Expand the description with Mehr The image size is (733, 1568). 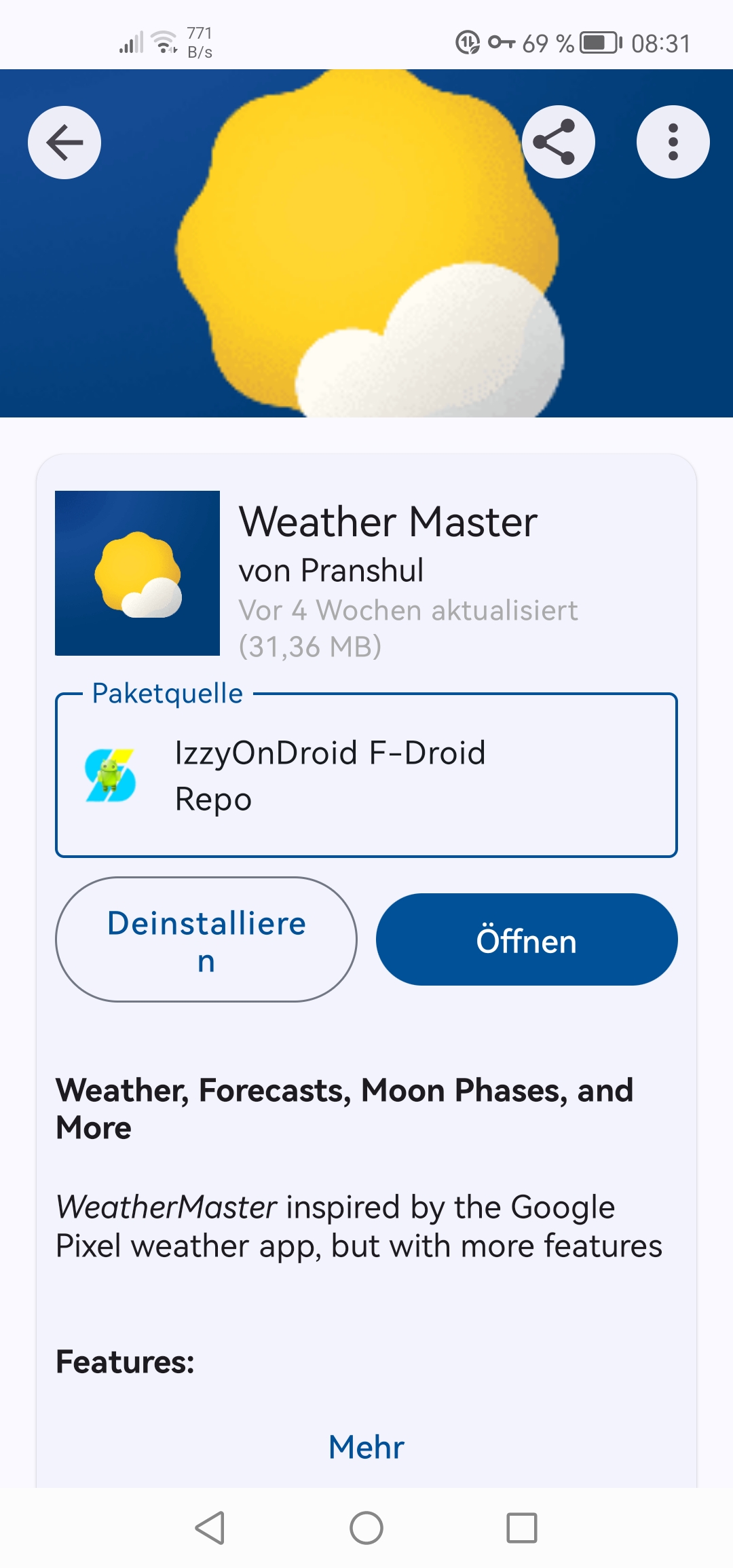pos(366,1446)
